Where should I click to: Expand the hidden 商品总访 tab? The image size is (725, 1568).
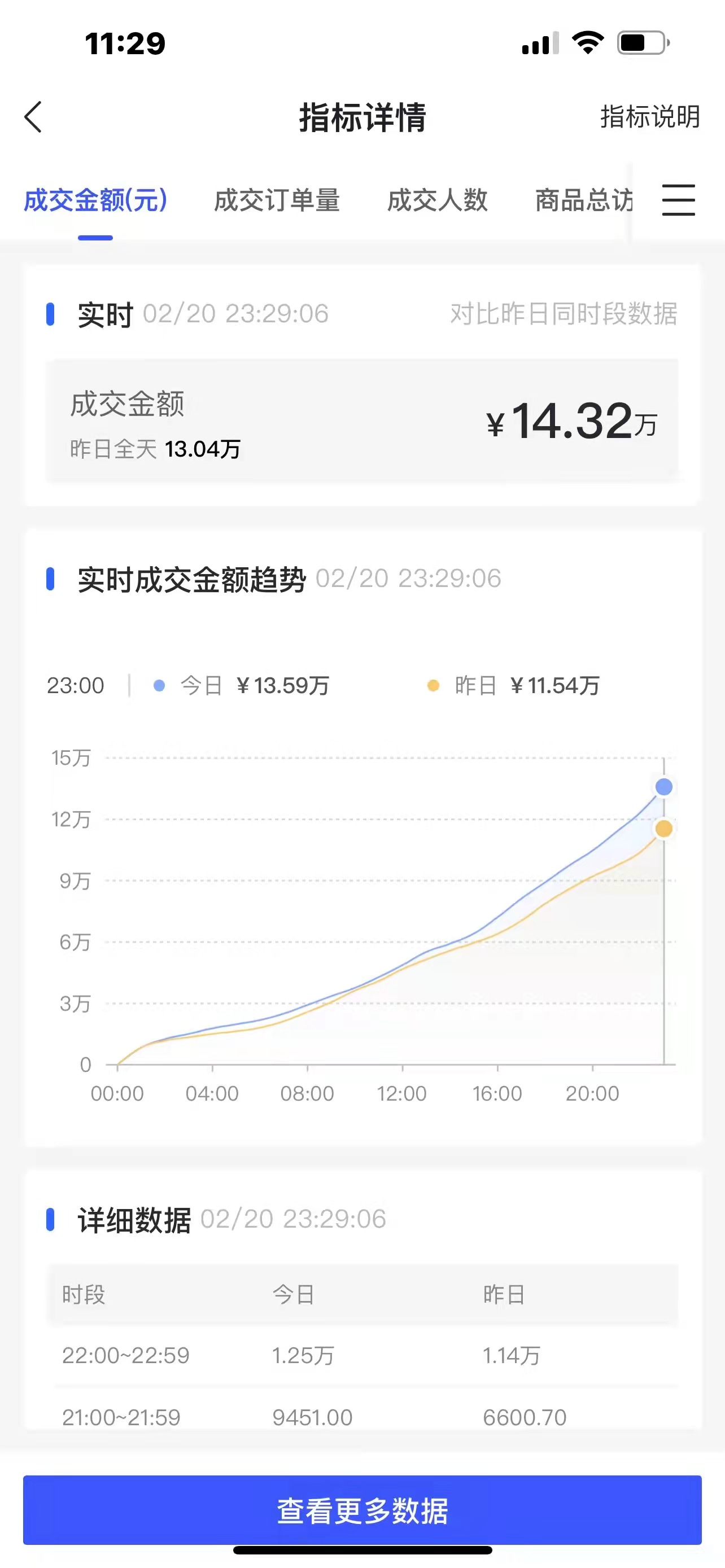[x=584, y=201]
